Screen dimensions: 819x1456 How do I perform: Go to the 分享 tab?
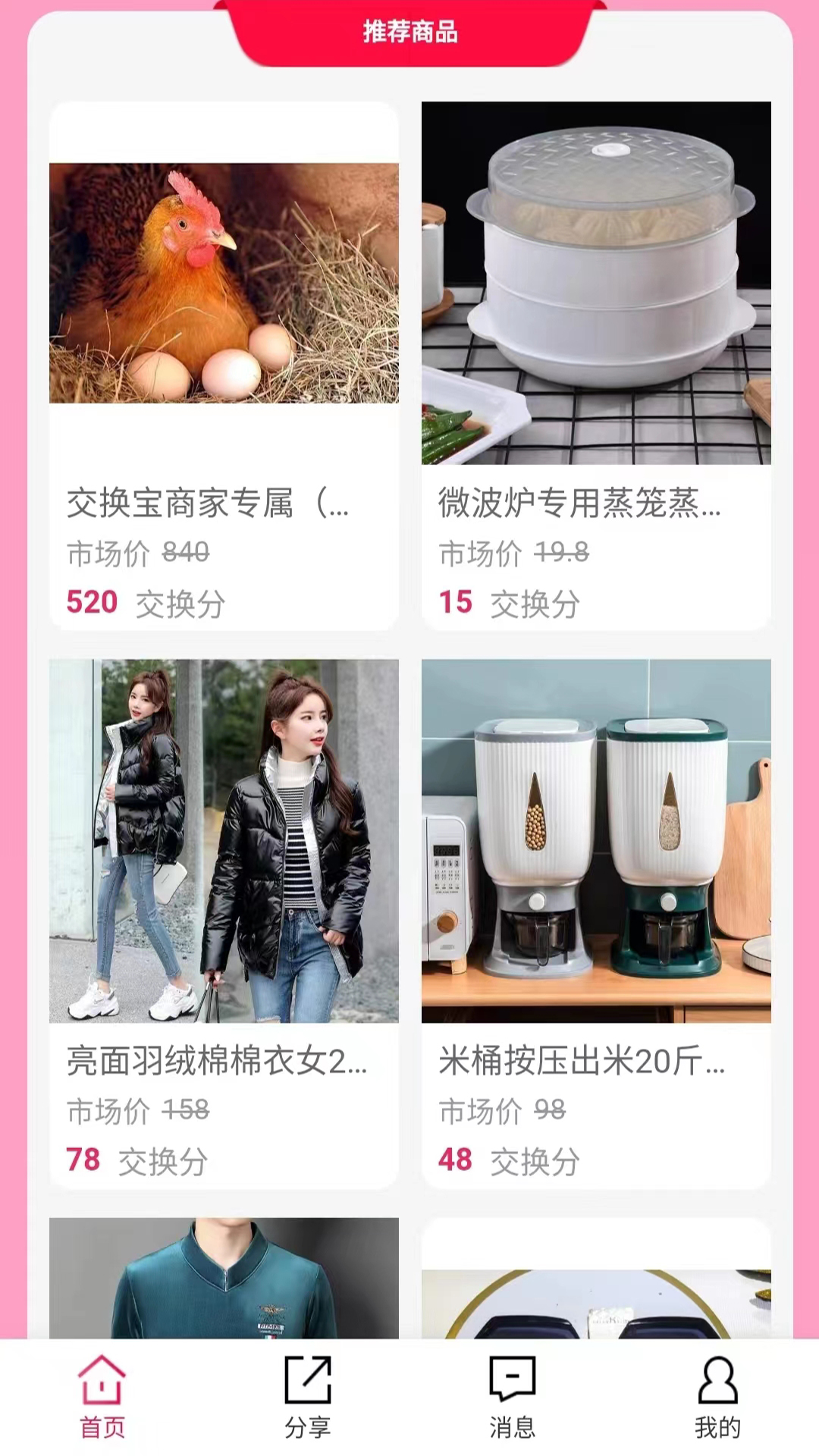click(x=307, y=1397)
